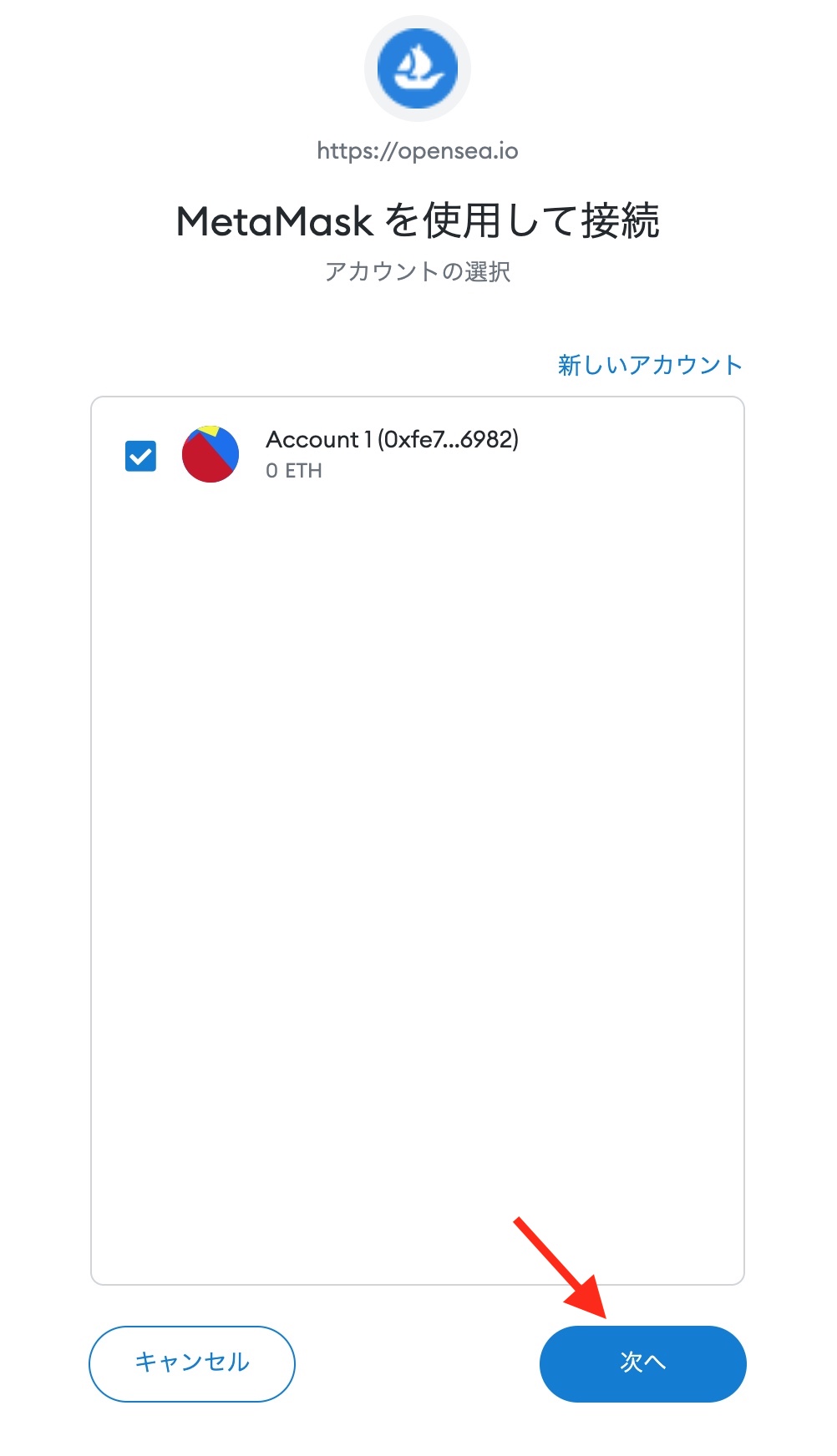Tap 次へ to continue connecting

pyautogui.click(x=642, y=1362)
